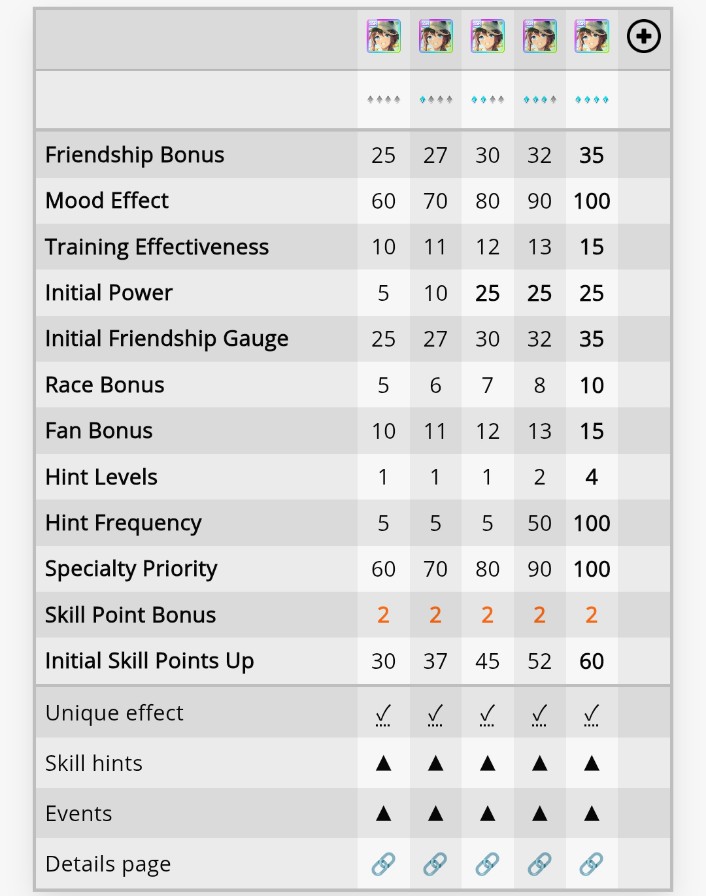Tap the card thumbnail above the Friendship Bonus 25 column

[x=384, y=35]
